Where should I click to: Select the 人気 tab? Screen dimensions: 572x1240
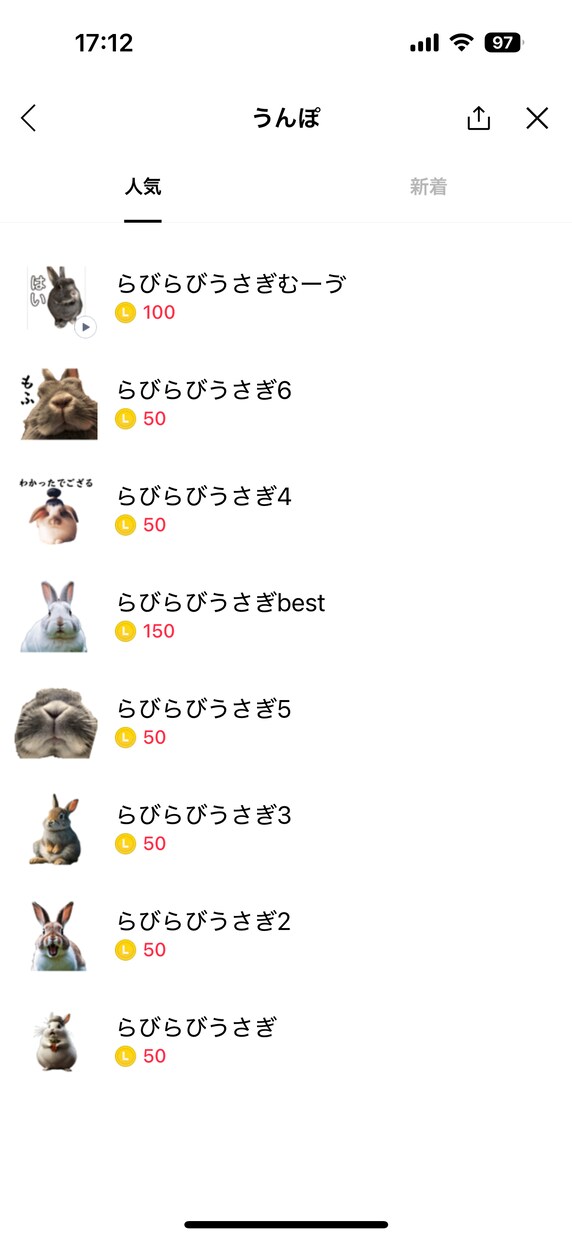click(143, 187)
